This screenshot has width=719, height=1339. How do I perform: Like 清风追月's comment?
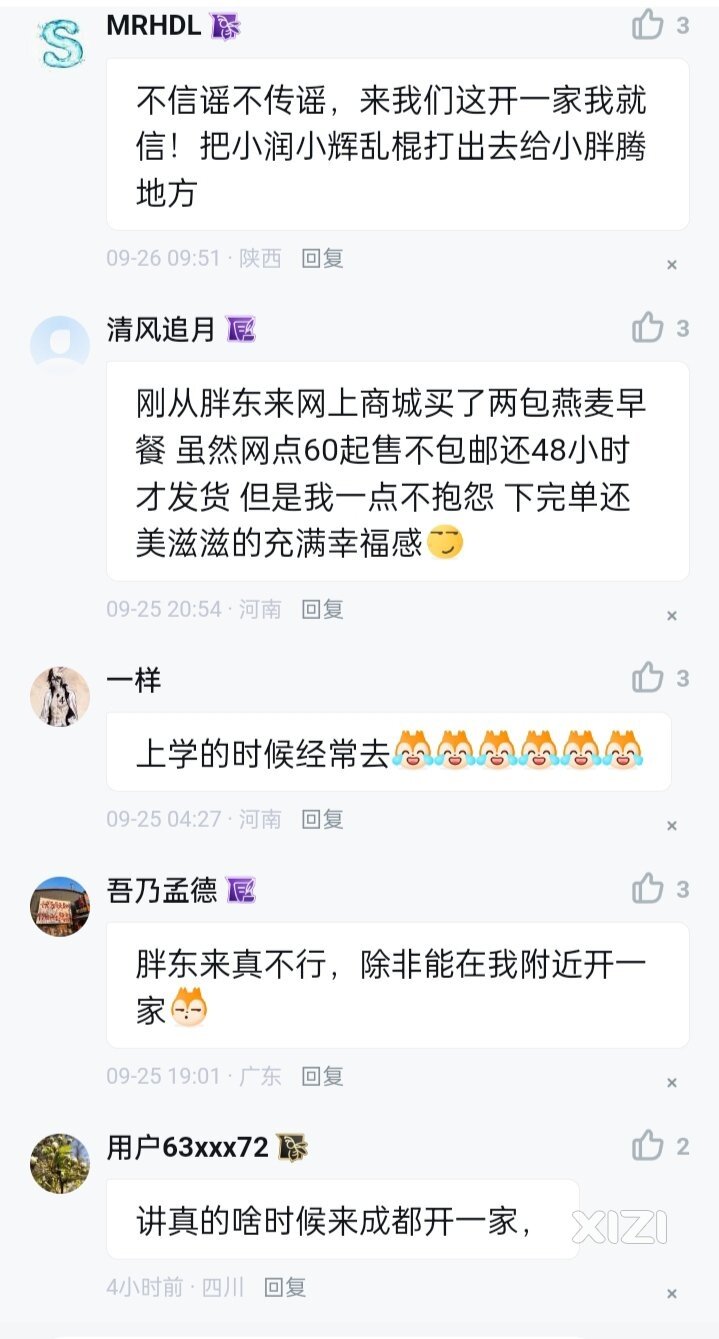pos(648,327)
